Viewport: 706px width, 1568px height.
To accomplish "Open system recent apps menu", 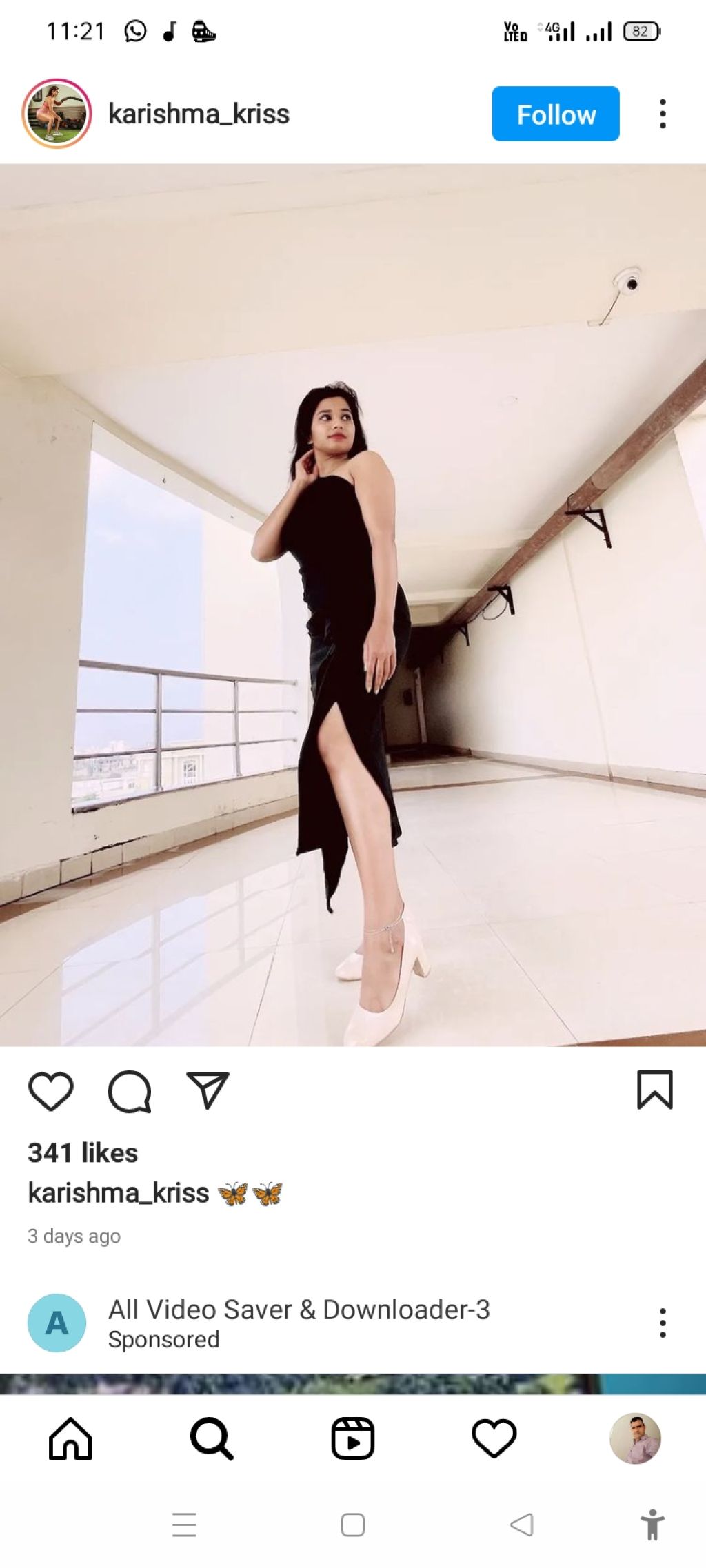I will [x=184, y=1525].
